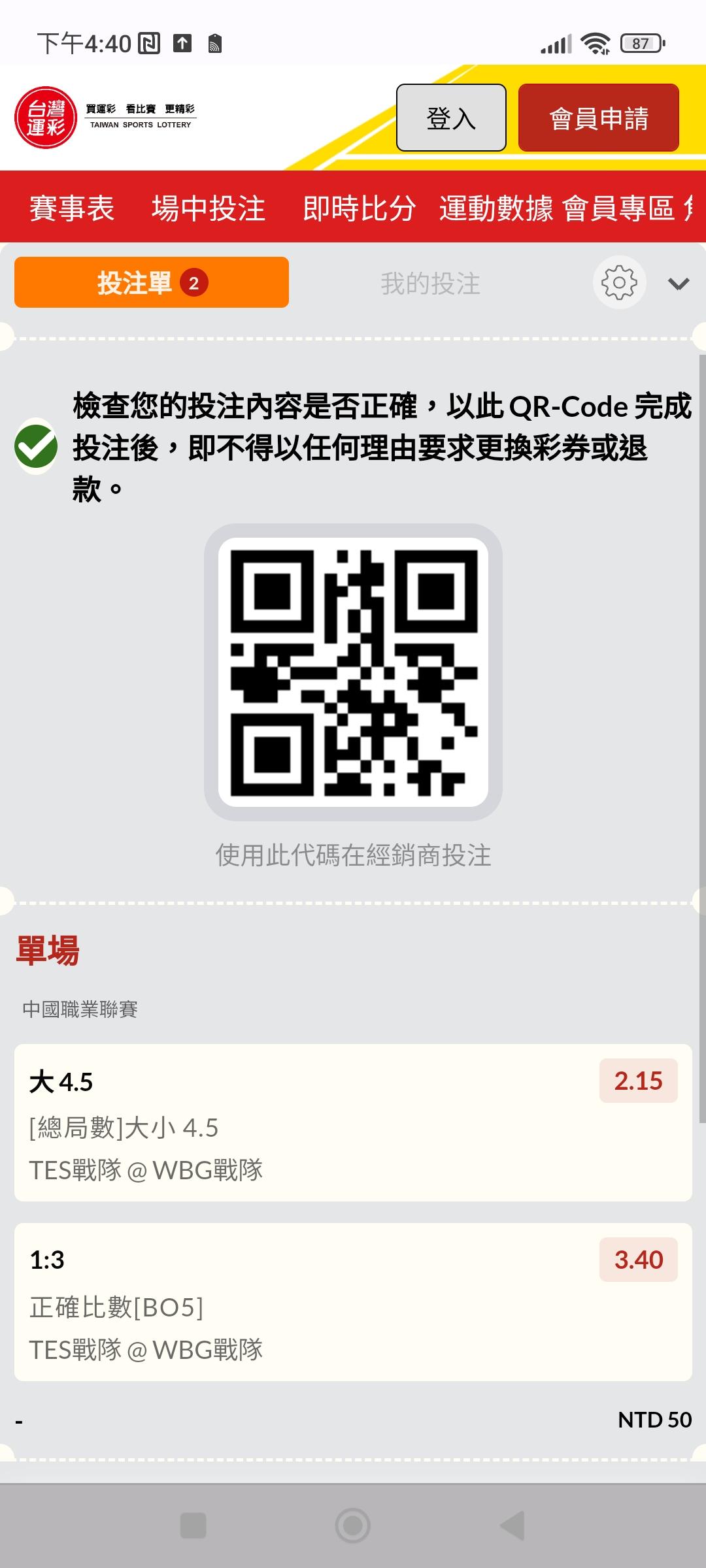Tap the 登入 login button
The width and height of the screenshot is (706, 1568).
tap(451, 118)
